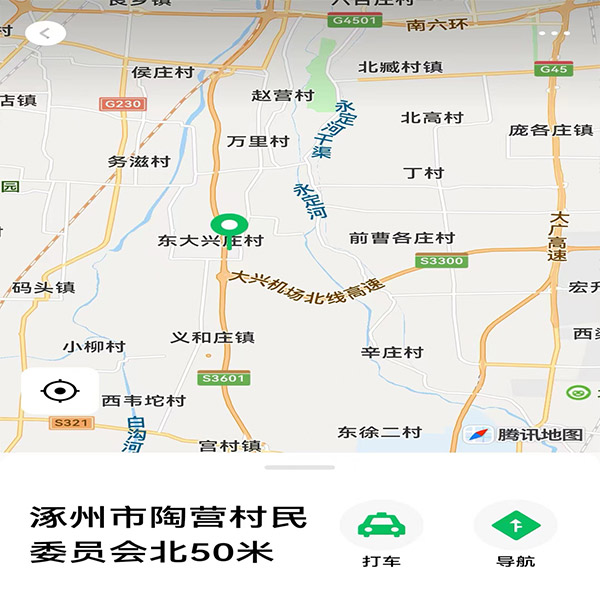Tap the green location pin on the map
The image size is (600, 590).
point(230,229)
